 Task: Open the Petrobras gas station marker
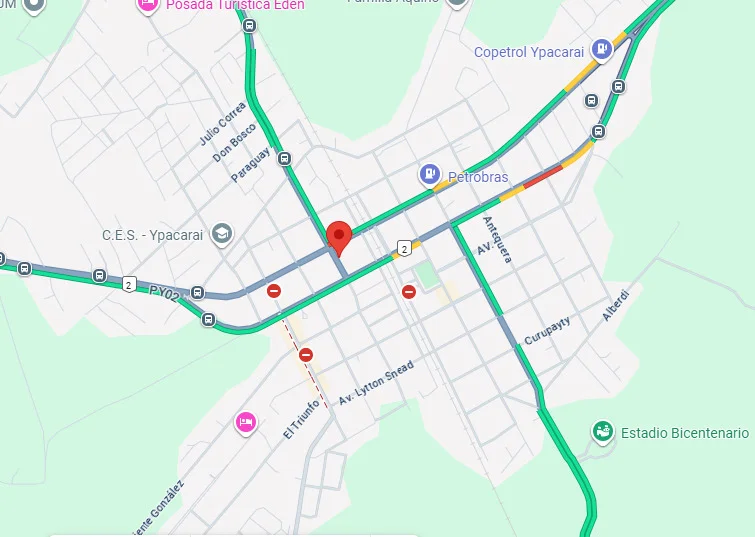tap(430, 175)
